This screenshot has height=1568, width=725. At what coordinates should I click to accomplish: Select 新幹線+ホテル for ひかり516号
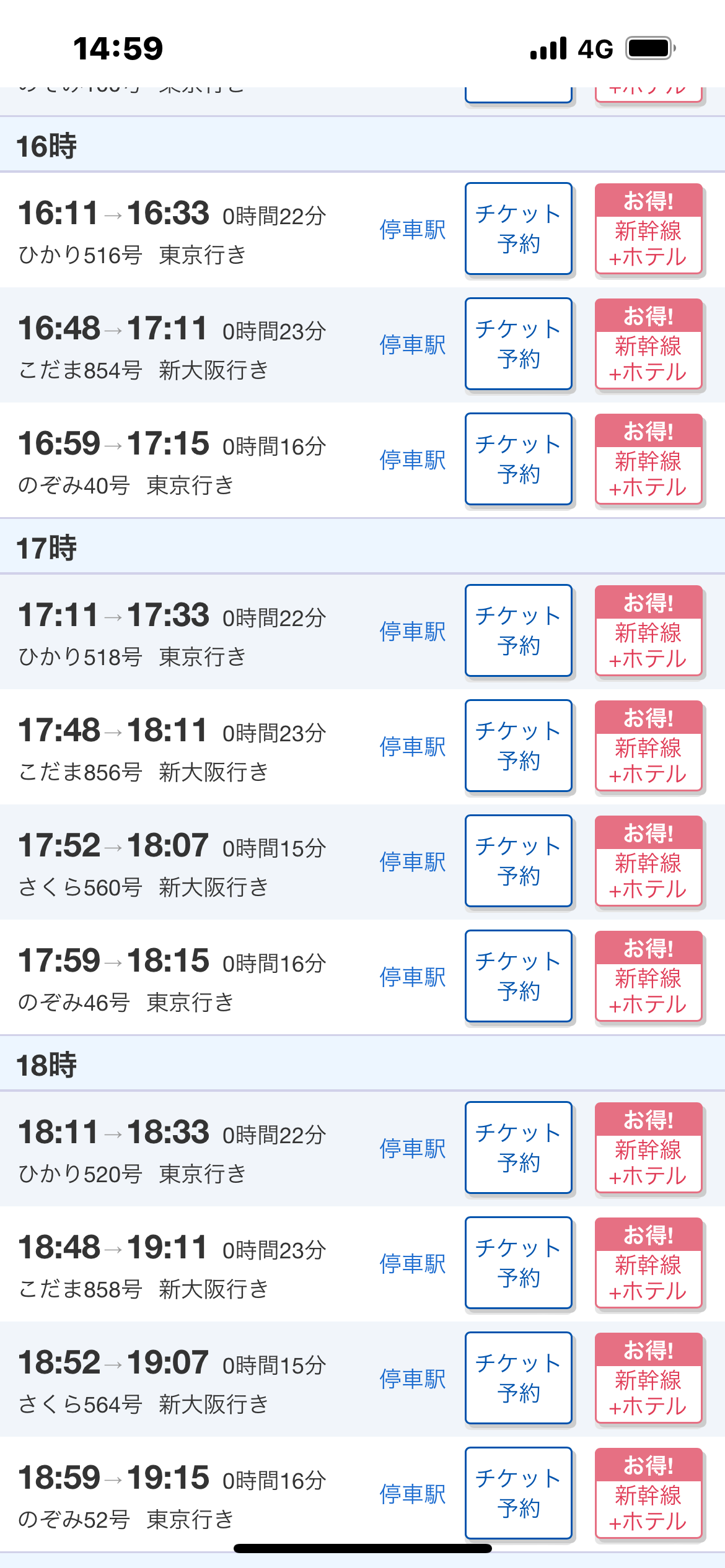click(x=648, y=229)
